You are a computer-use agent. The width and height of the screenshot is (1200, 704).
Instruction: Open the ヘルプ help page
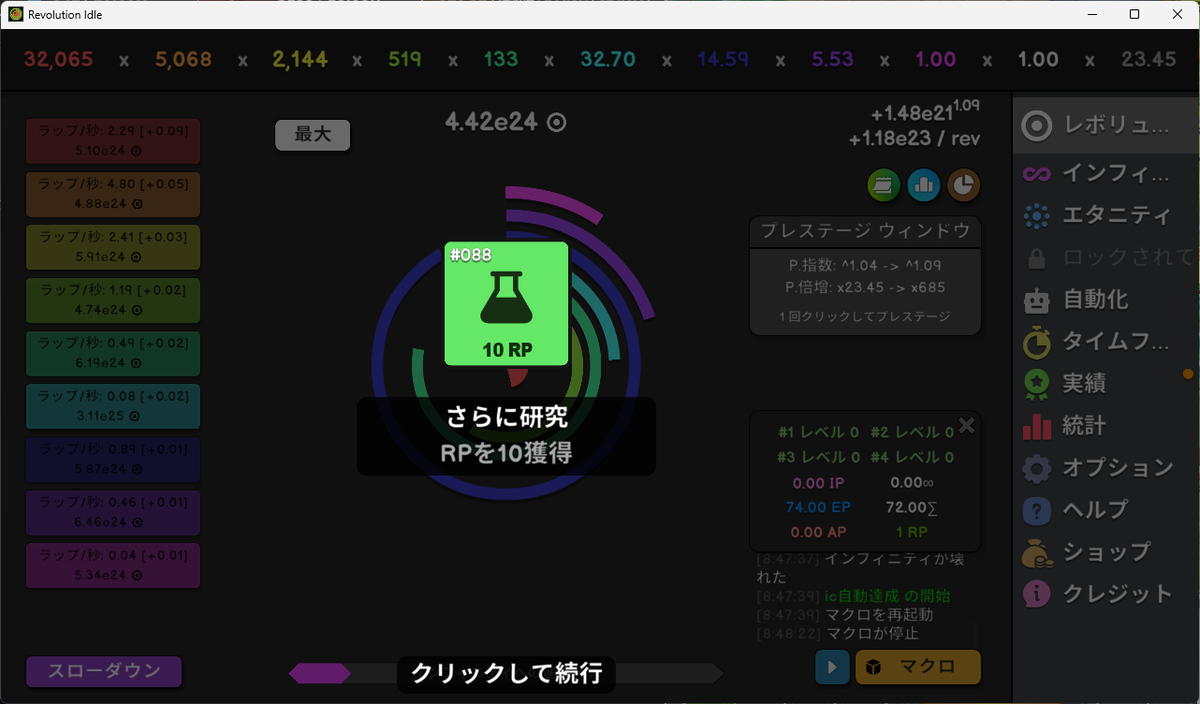1106,509
